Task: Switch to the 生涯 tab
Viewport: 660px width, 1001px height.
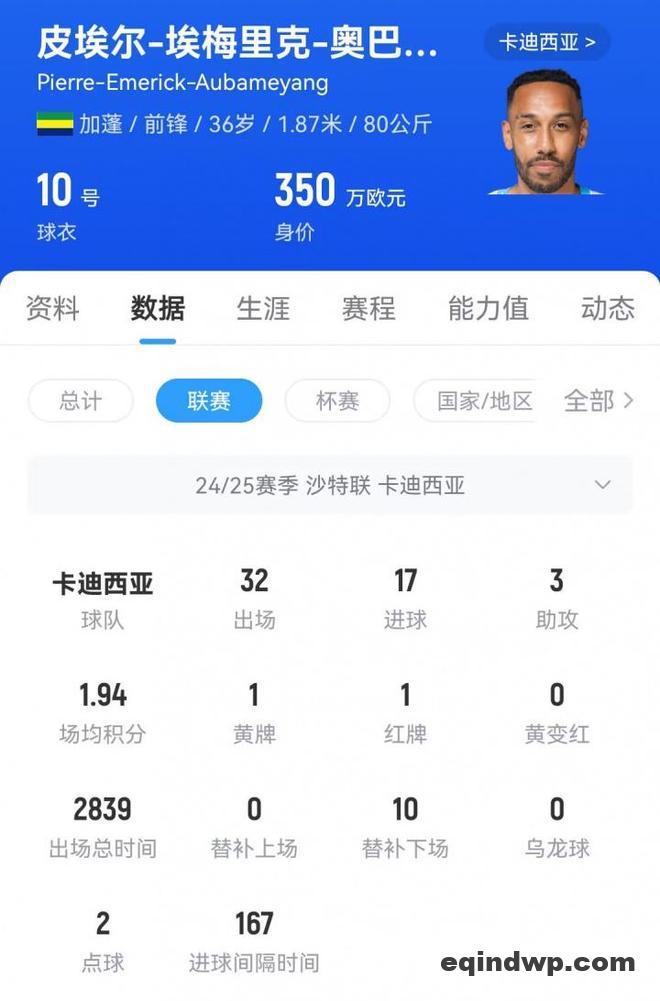Action: coord(263,308)
